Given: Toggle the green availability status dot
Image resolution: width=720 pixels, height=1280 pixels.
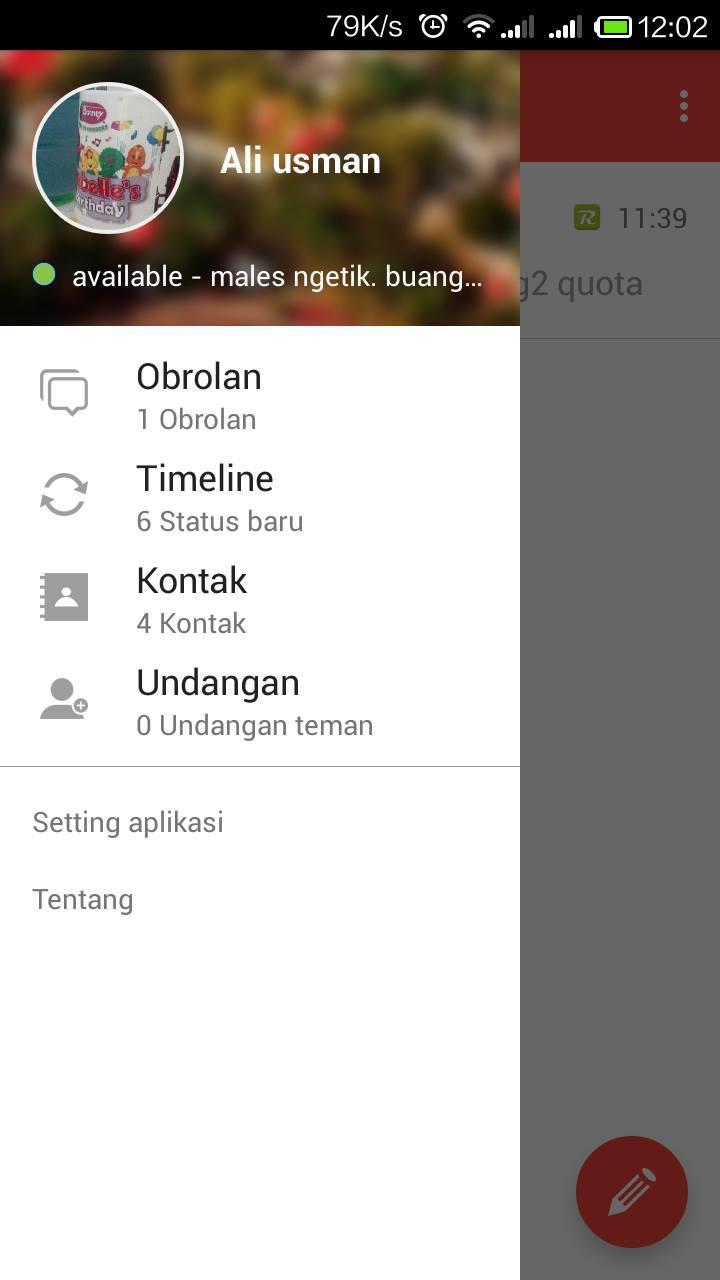Looking at the screenshot, I should pyautogui.click(x=44, y=273).
